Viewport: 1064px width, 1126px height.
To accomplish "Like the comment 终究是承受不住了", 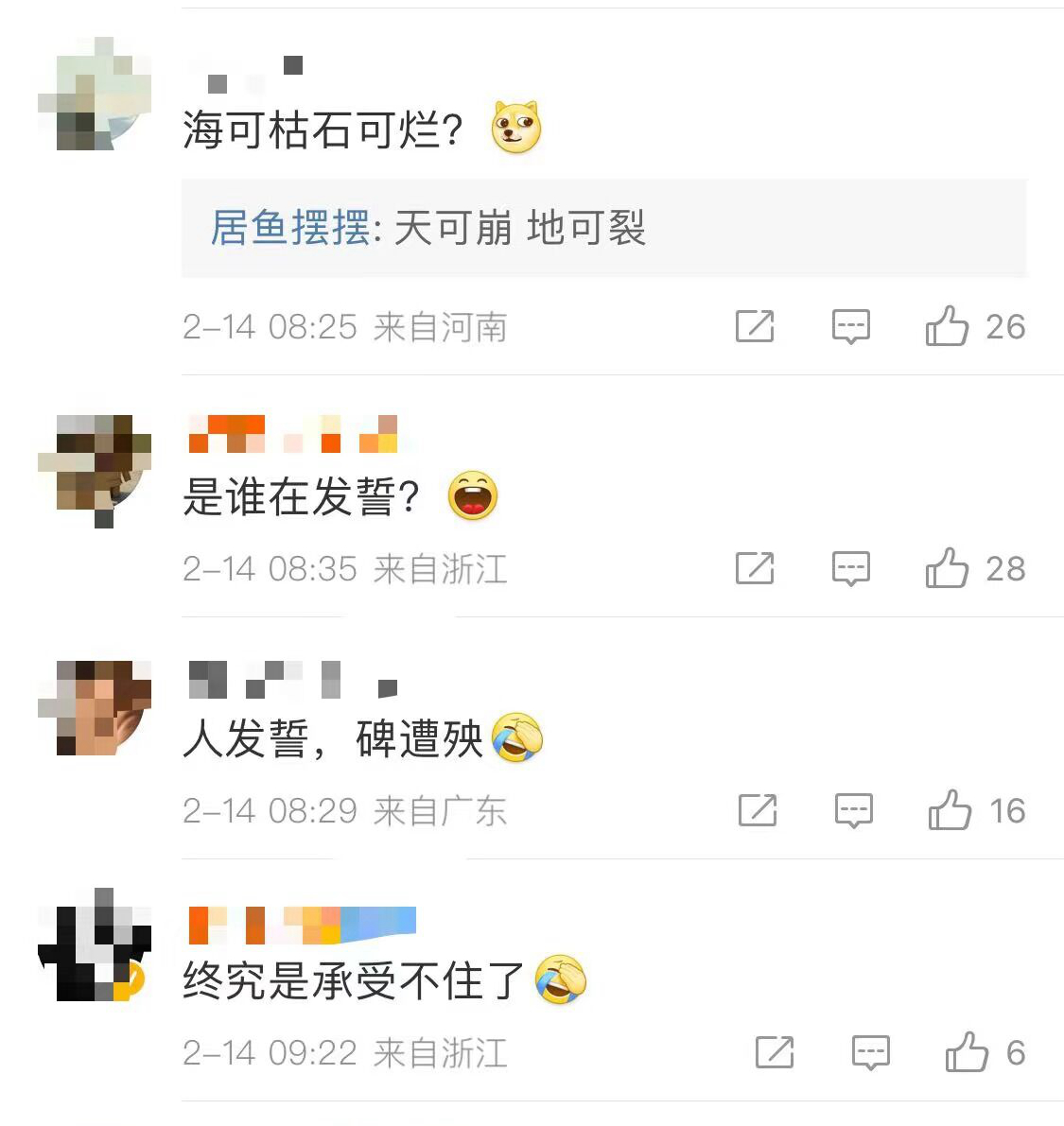I will coord(967,1052).
